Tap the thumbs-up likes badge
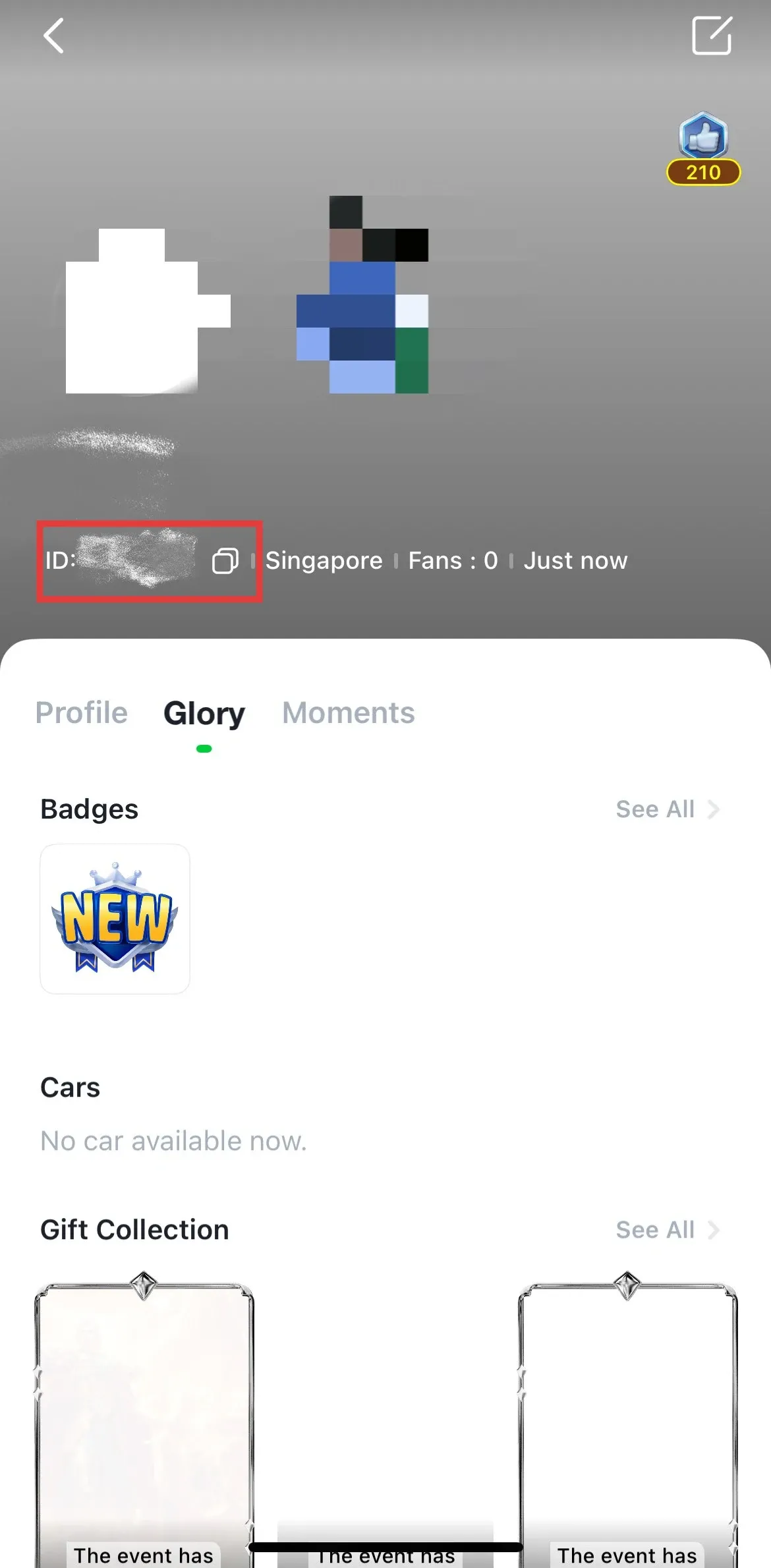The image size is (771, 1568). click(x=703, y=148)
